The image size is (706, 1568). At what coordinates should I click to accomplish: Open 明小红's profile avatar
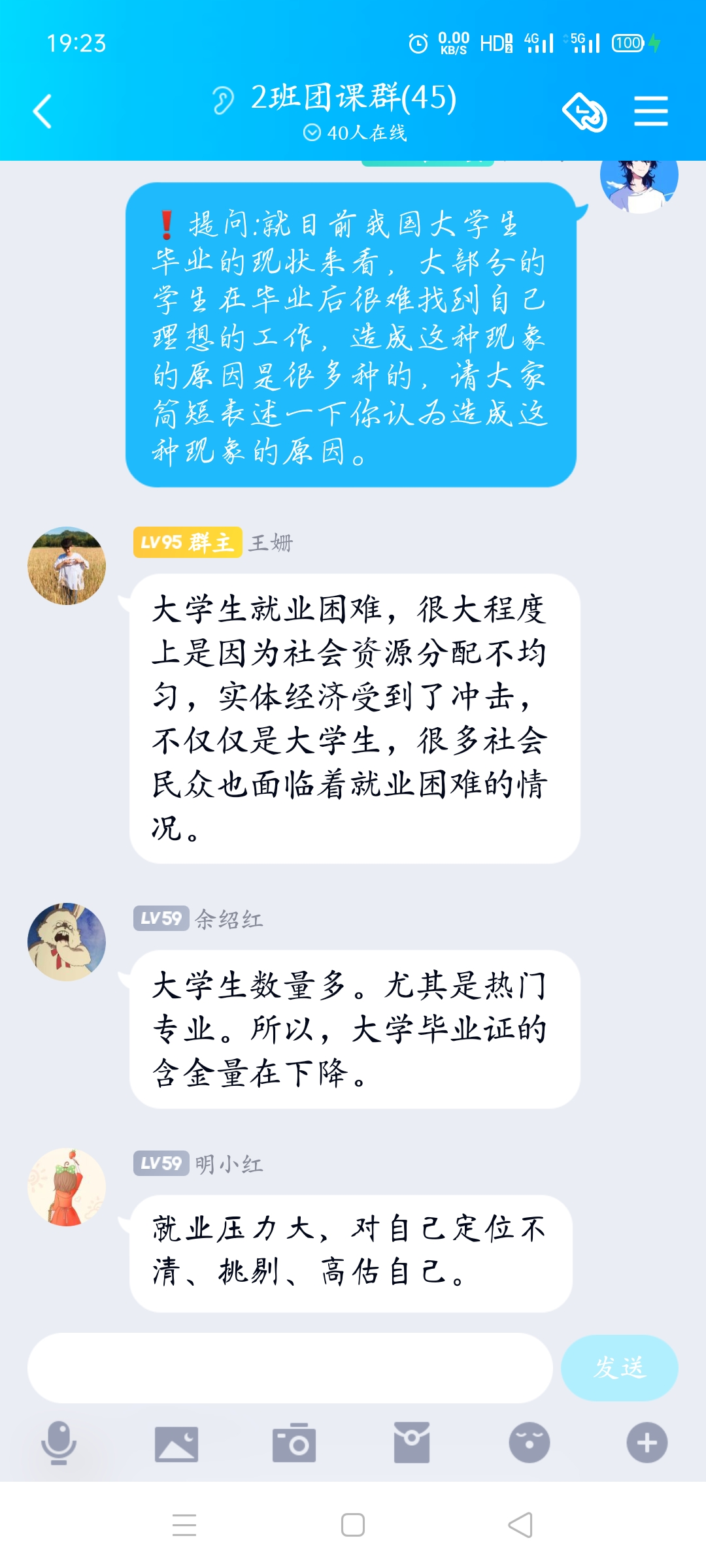point(67,1187)
